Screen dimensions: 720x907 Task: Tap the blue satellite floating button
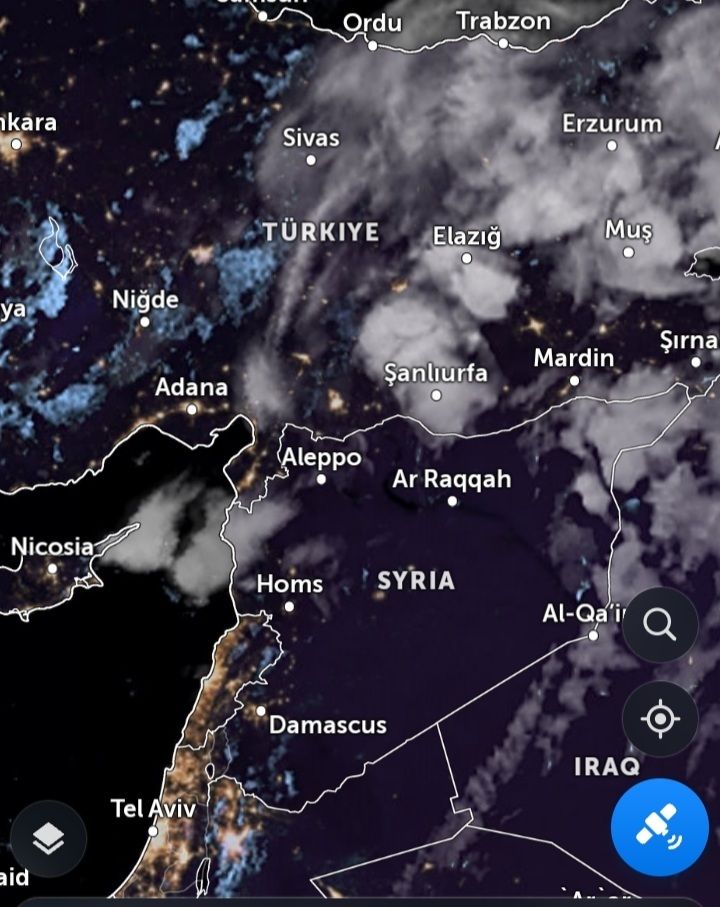(x=660, y=827)
